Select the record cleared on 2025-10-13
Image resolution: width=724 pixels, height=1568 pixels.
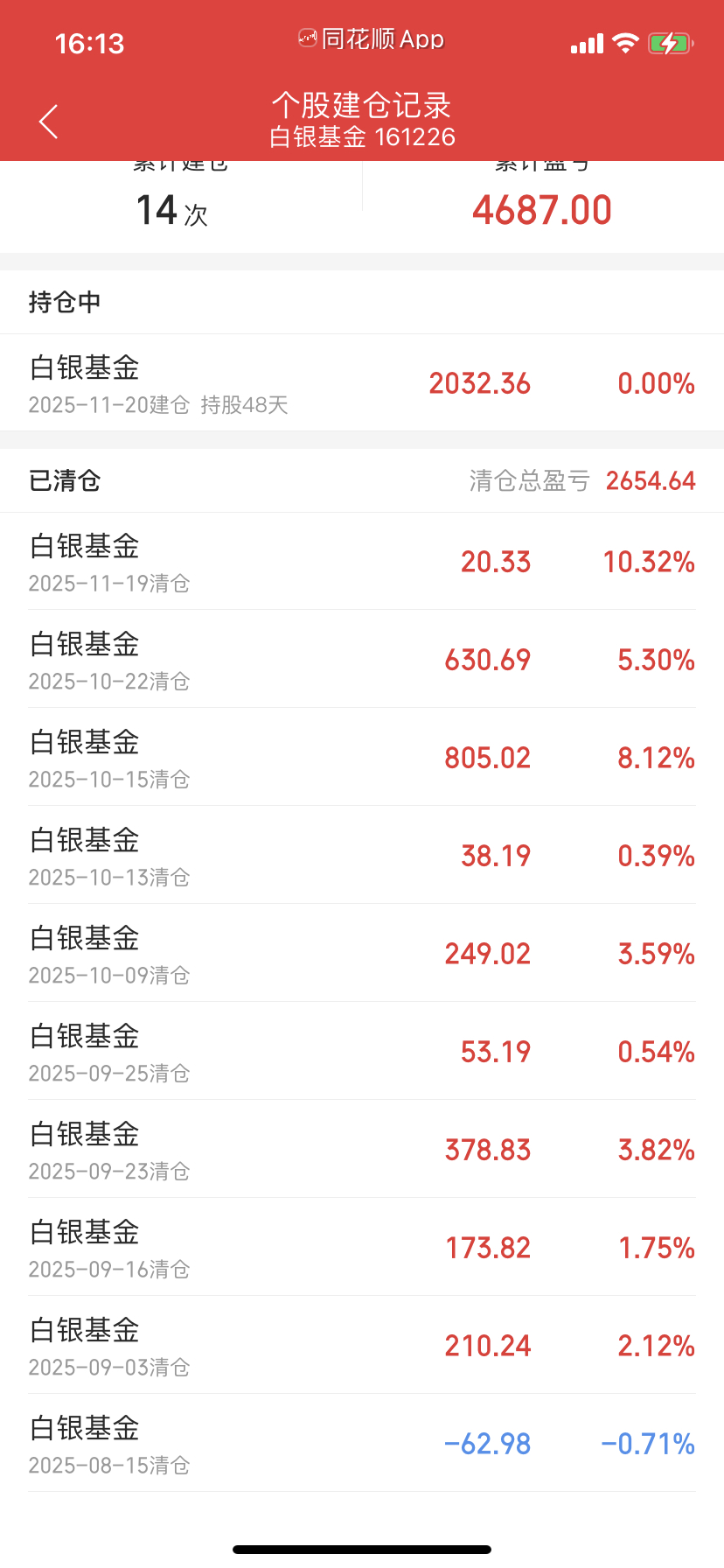[x=362, y=855]
